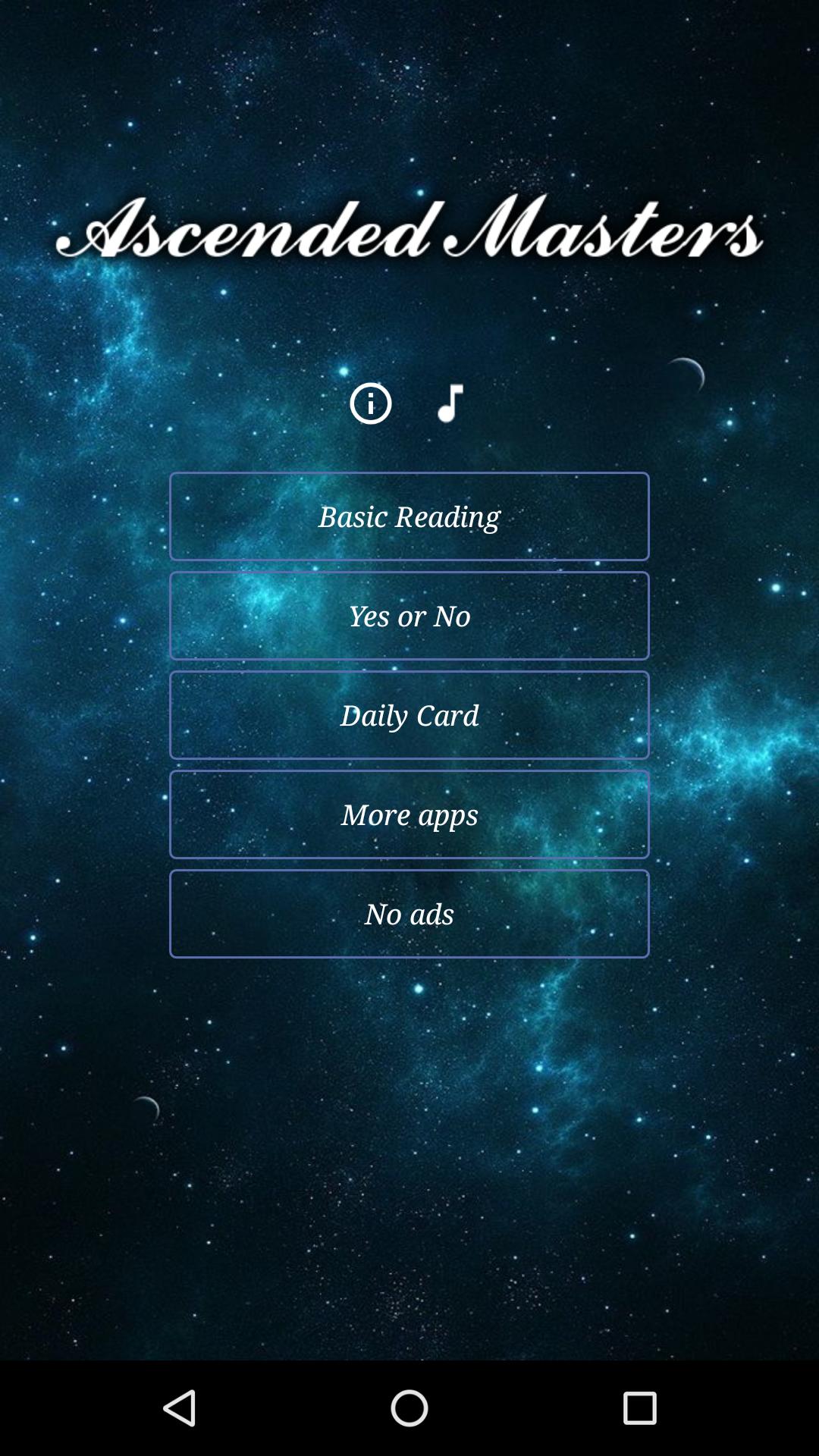Toggle the music note icon
Viewport: 819px width, 1456px height.
tap(450, 403)
